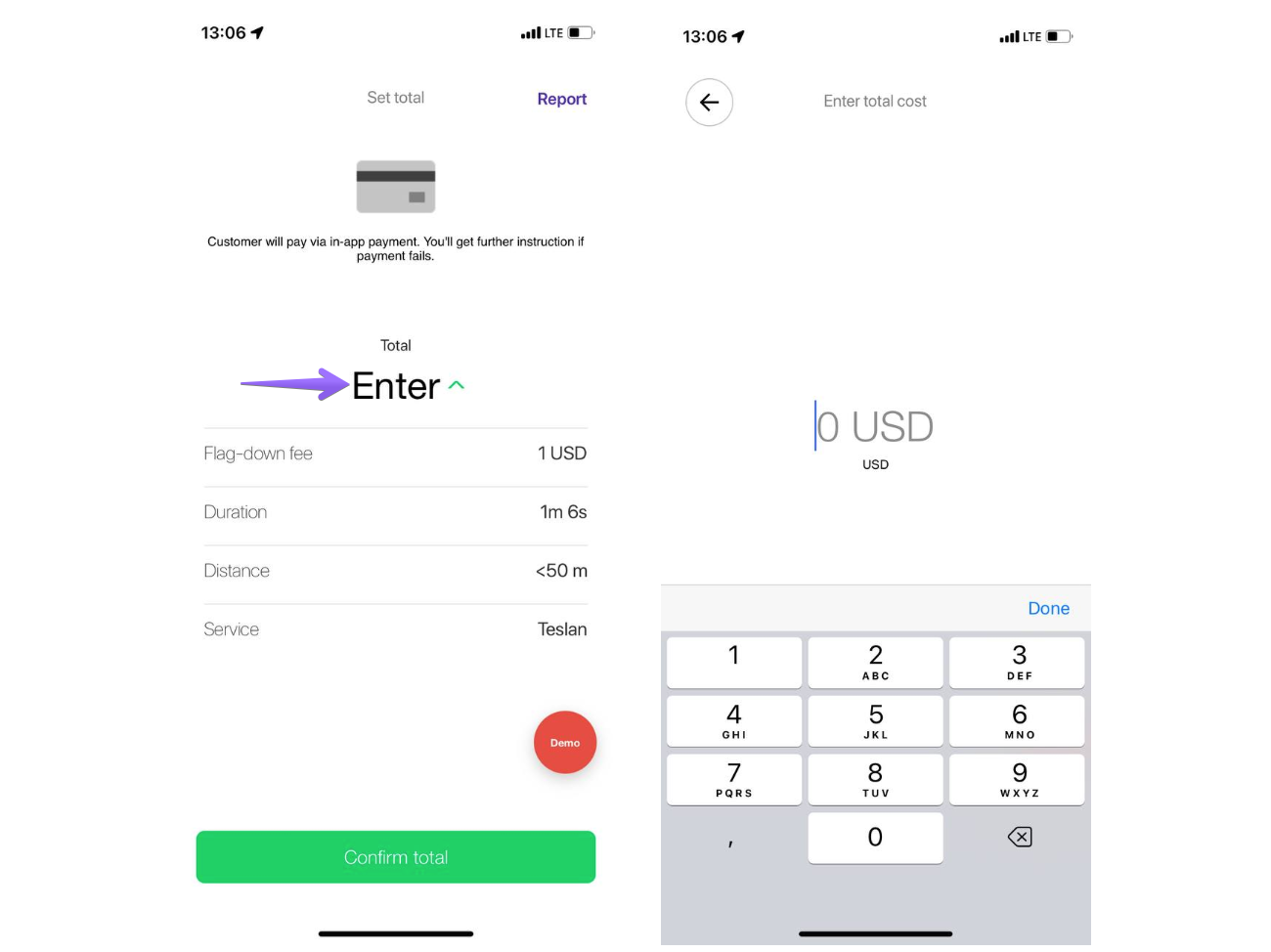Screen dimensions: 1271x952
Task: Tap the 9 key
Action: pos(1018,780)
